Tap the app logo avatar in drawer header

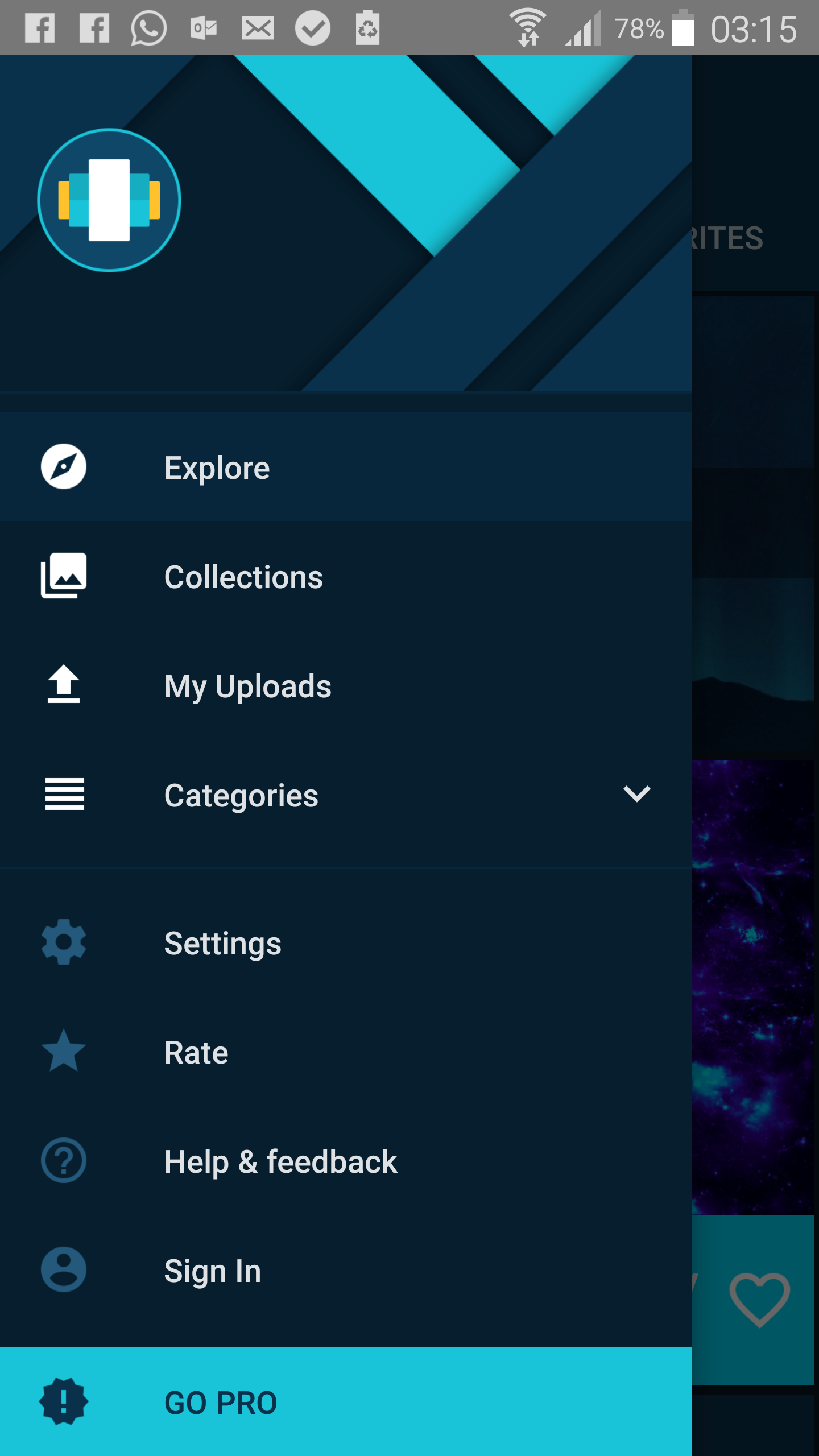coord(109,200)
